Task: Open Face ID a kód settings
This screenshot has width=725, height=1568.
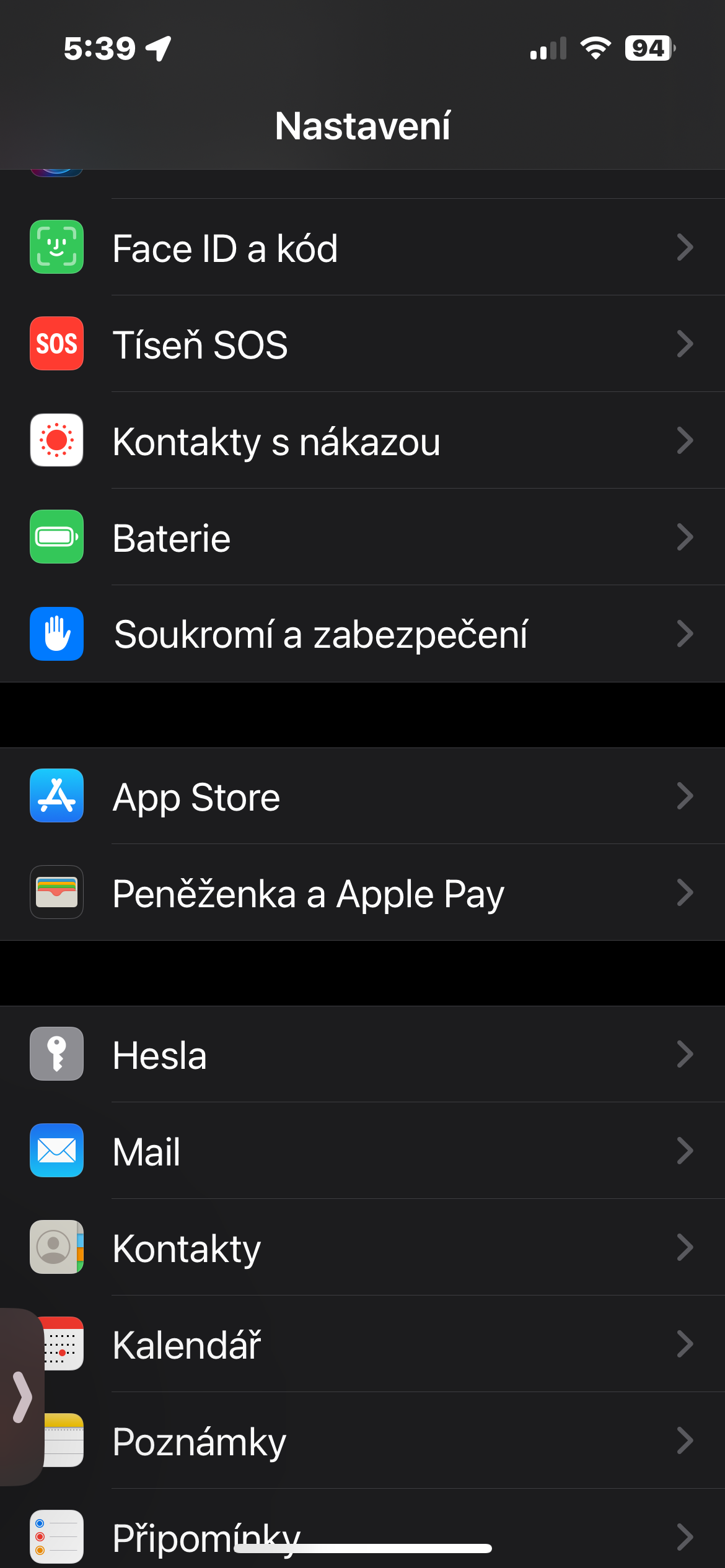Action: pos(362,248)
